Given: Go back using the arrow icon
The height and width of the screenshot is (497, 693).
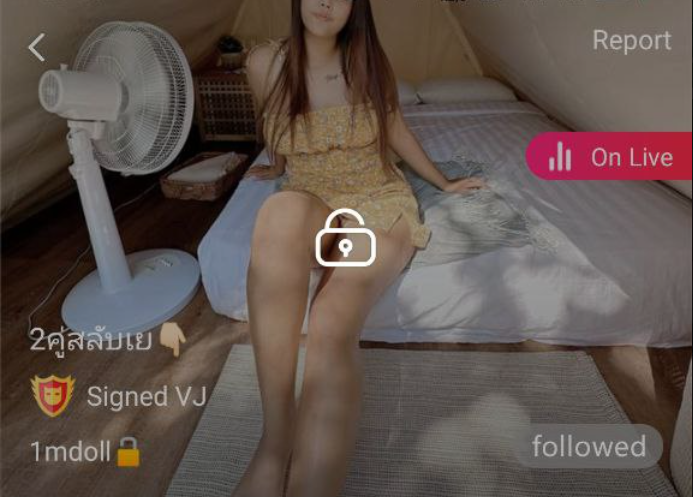Looking at the screenshot, I should pyautogui.click(x=37, y=47).
